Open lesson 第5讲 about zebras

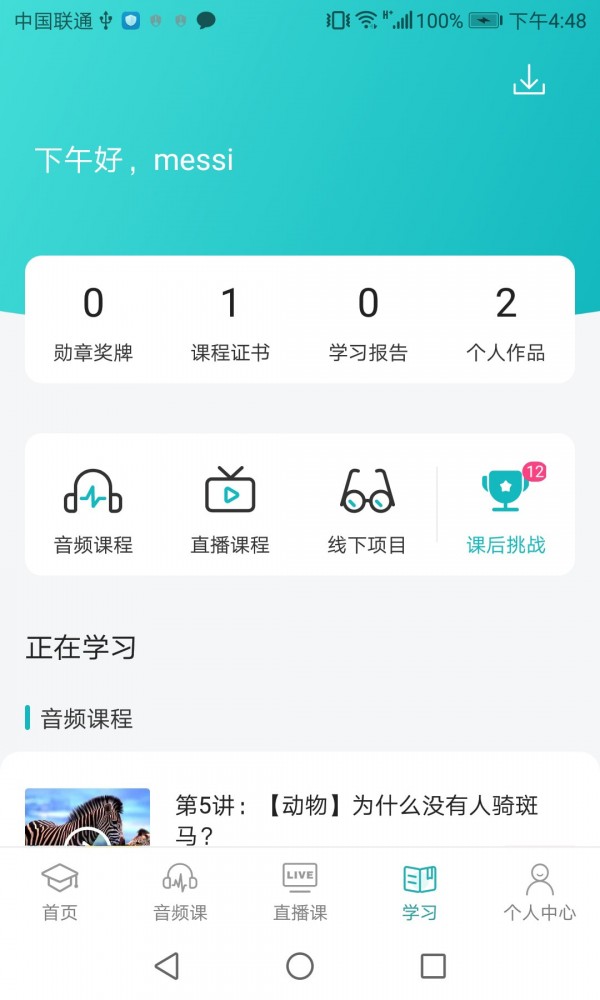pyautogui.click(x=356, y=818)
